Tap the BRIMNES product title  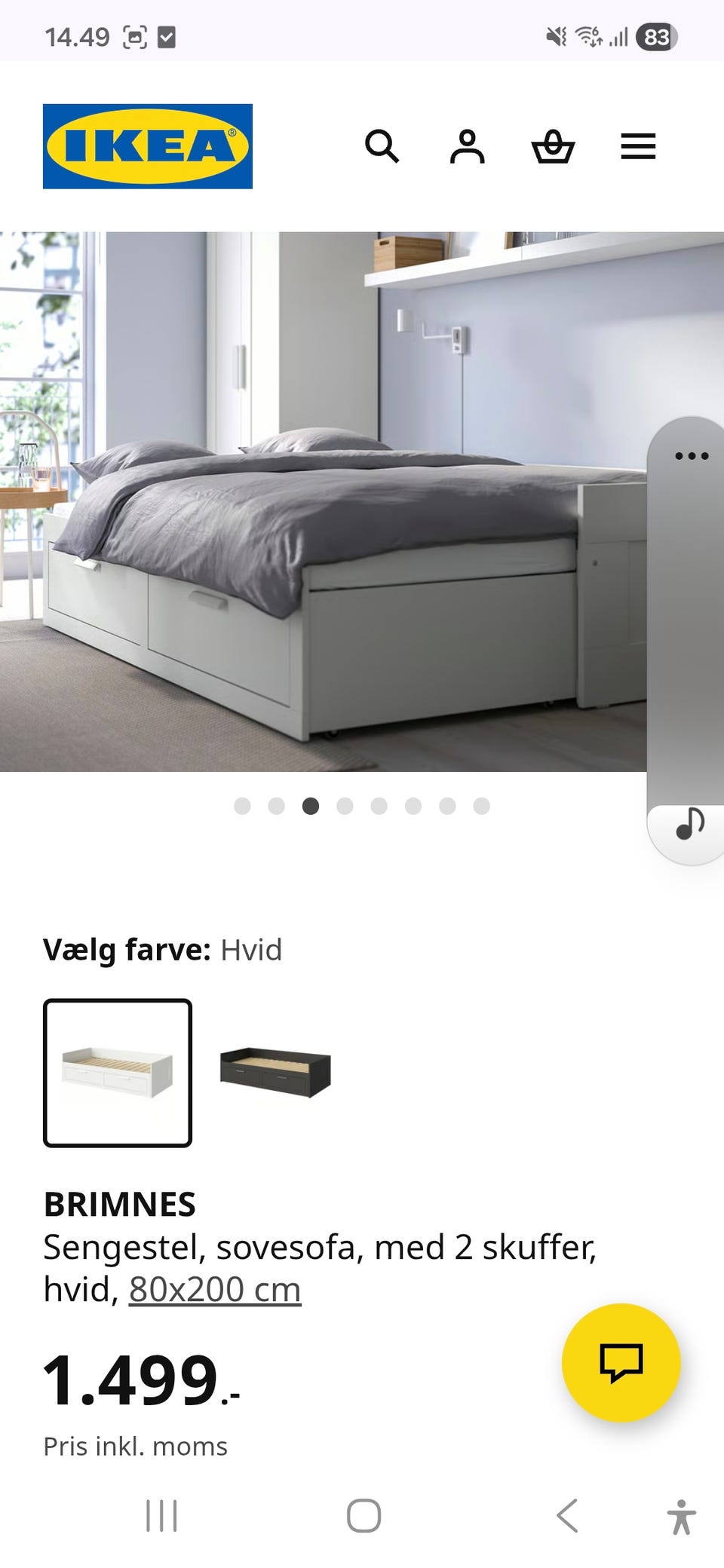point(121,1204)
